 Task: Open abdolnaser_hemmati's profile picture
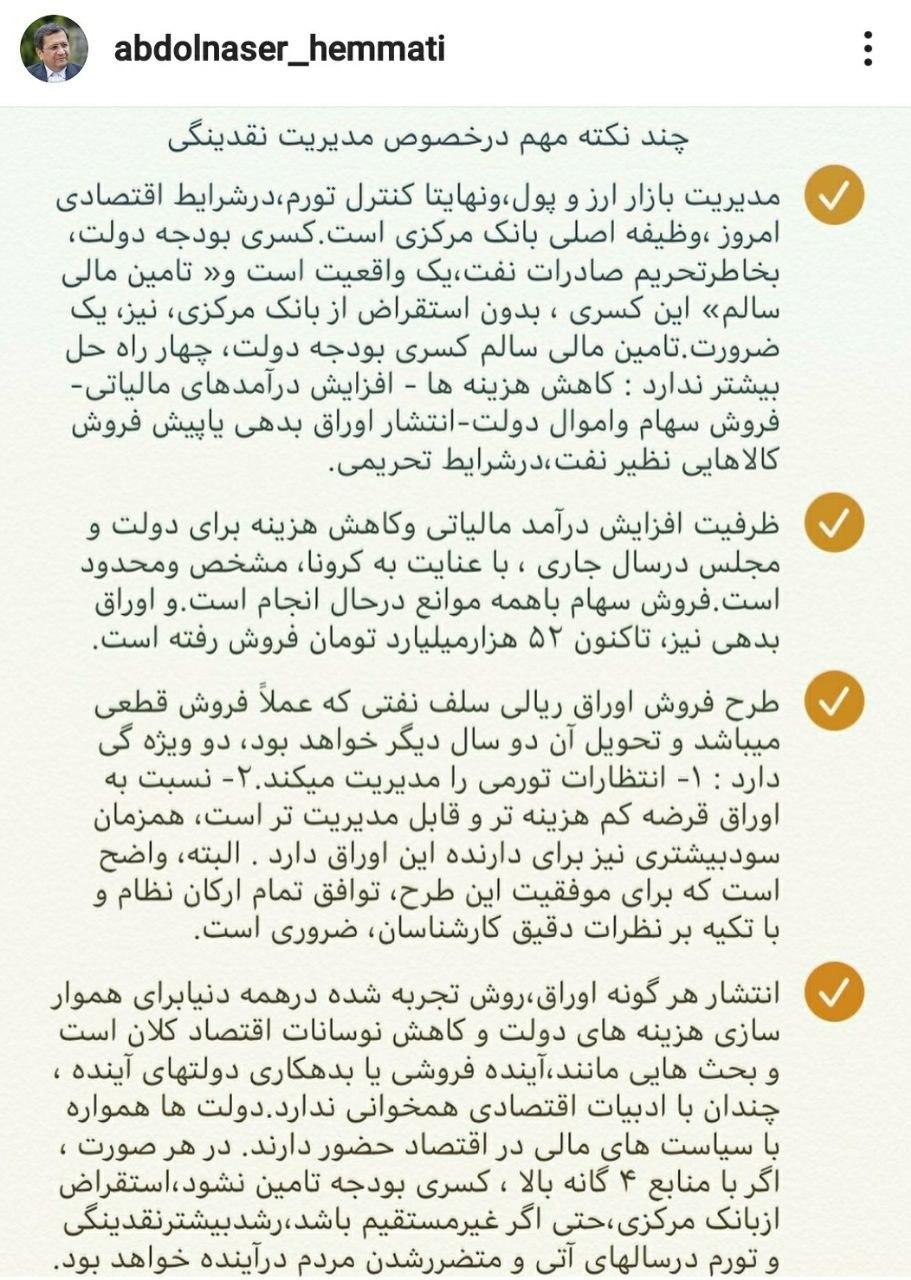54,49
